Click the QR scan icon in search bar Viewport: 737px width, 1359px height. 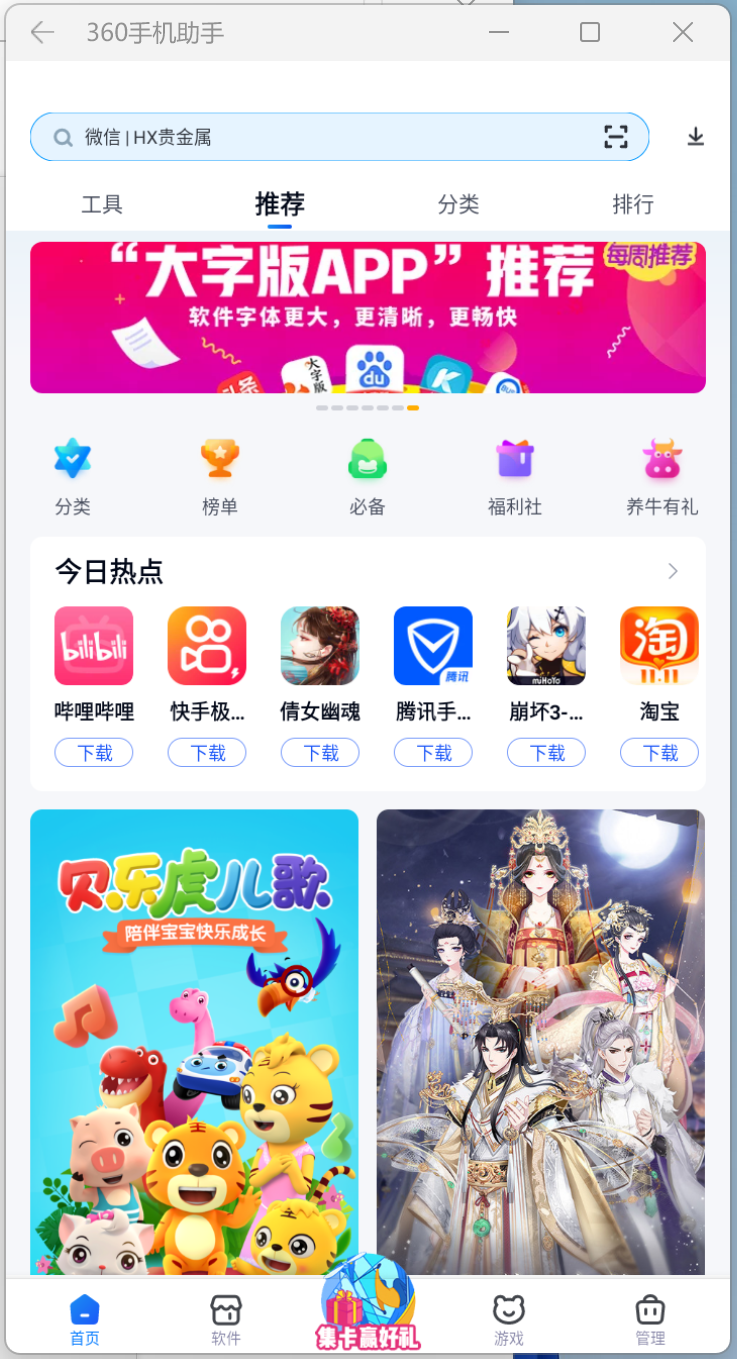click(616, 137)
